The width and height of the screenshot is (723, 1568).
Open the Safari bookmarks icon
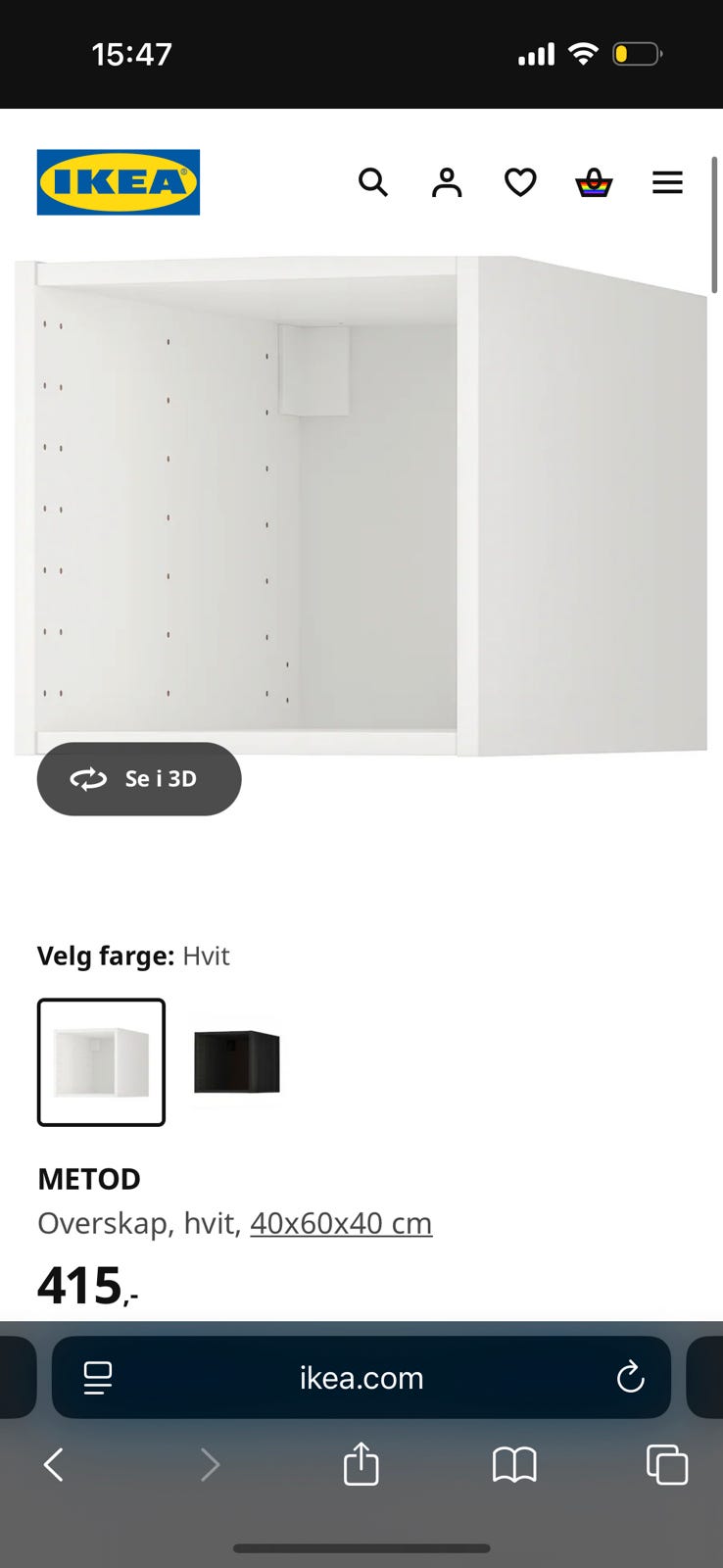point(514,1465)
